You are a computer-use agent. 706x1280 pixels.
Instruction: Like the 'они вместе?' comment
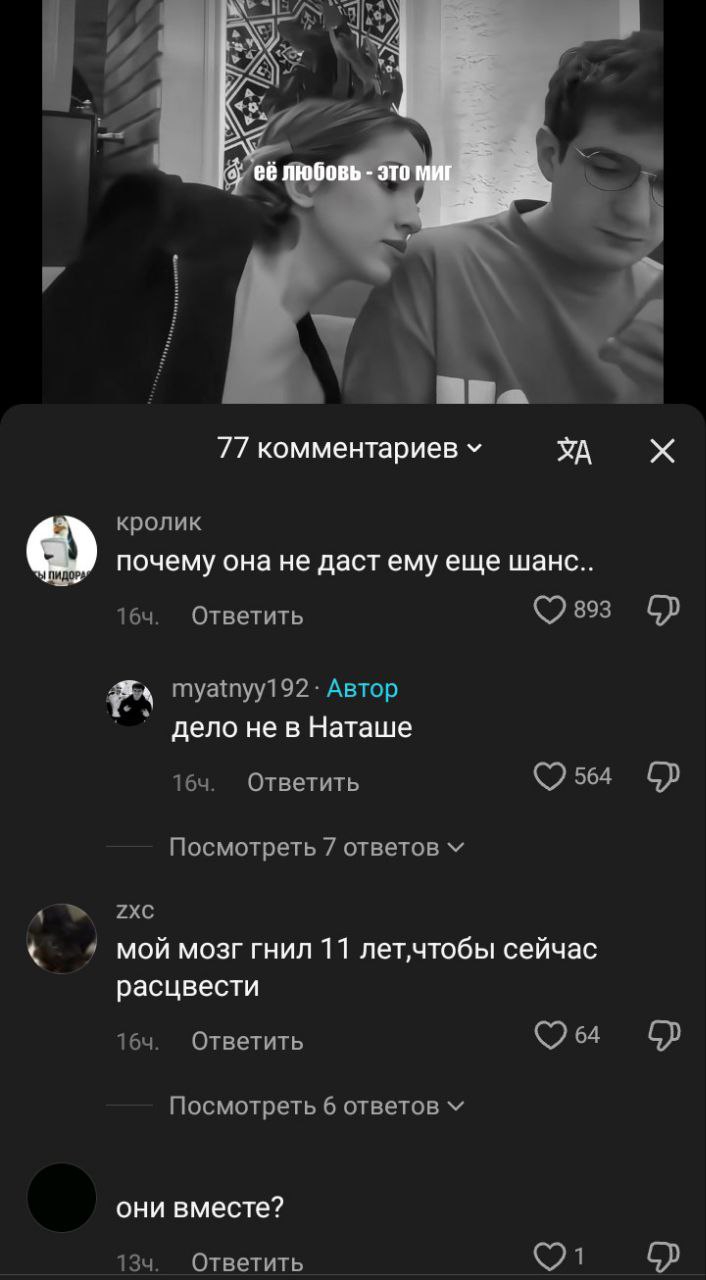(x=550, y=1257)
